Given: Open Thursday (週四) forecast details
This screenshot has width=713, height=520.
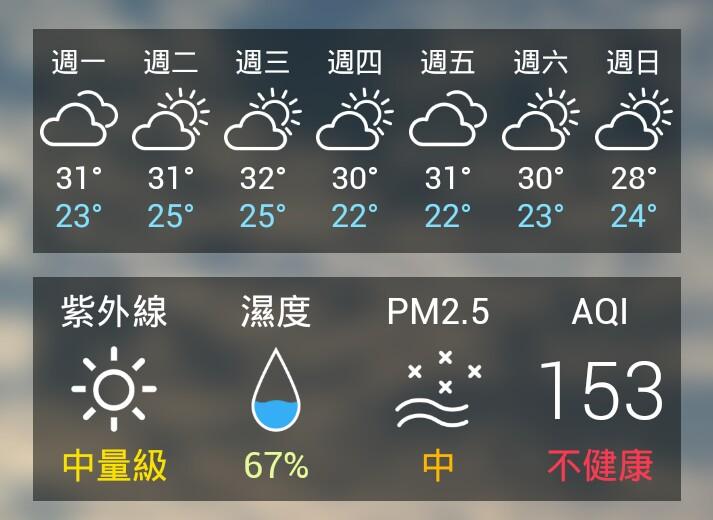Looking at the screenshot, I should tap(355, 140).
